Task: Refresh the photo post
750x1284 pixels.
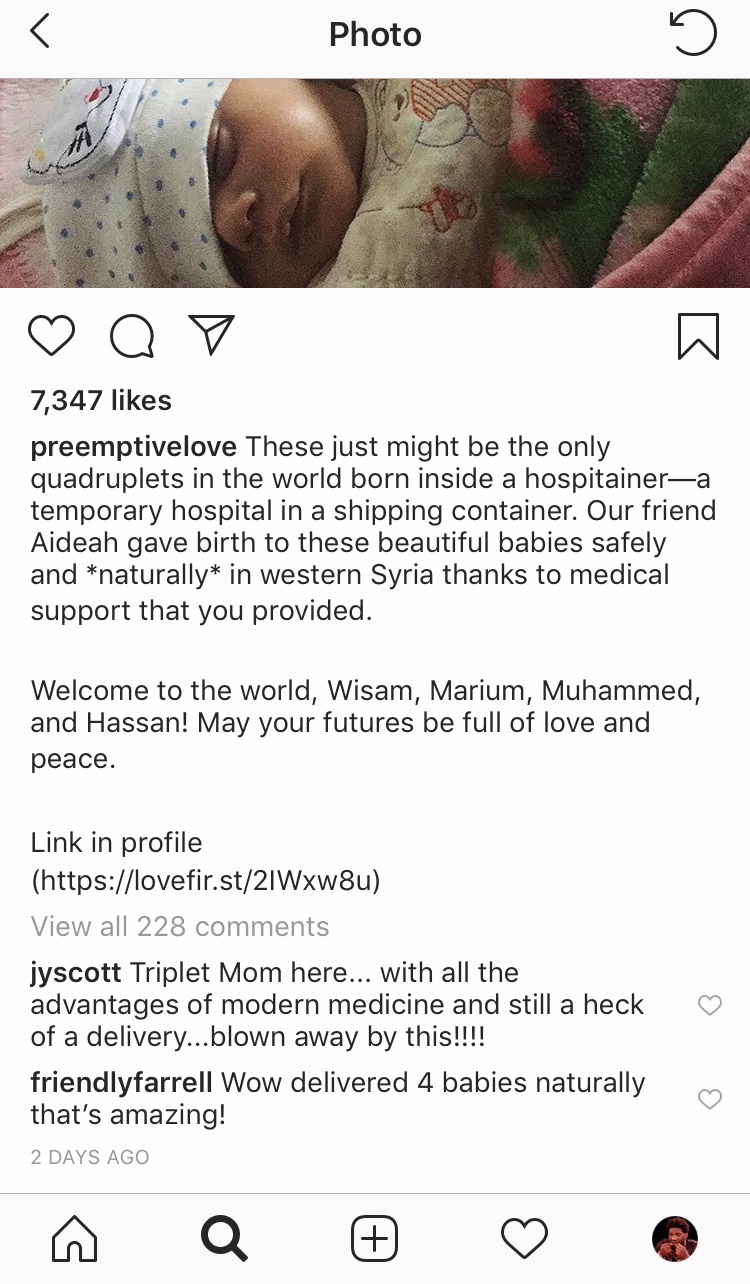Action: click(x=693, y=32)
